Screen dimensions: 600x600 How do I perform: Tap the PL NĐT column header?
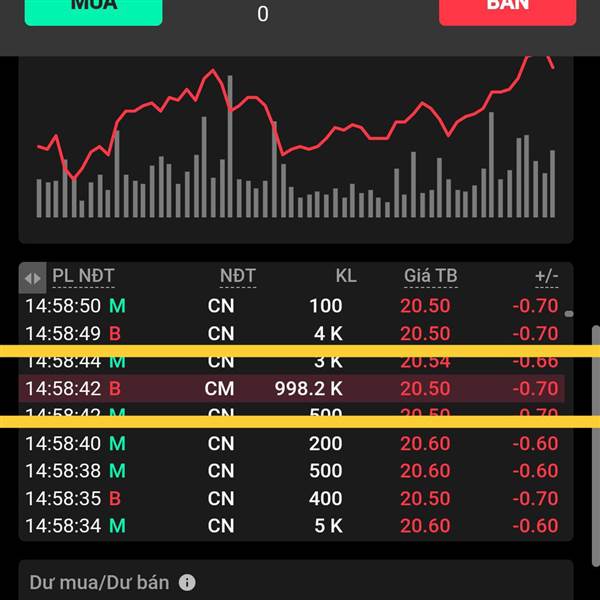click(83, 276)
